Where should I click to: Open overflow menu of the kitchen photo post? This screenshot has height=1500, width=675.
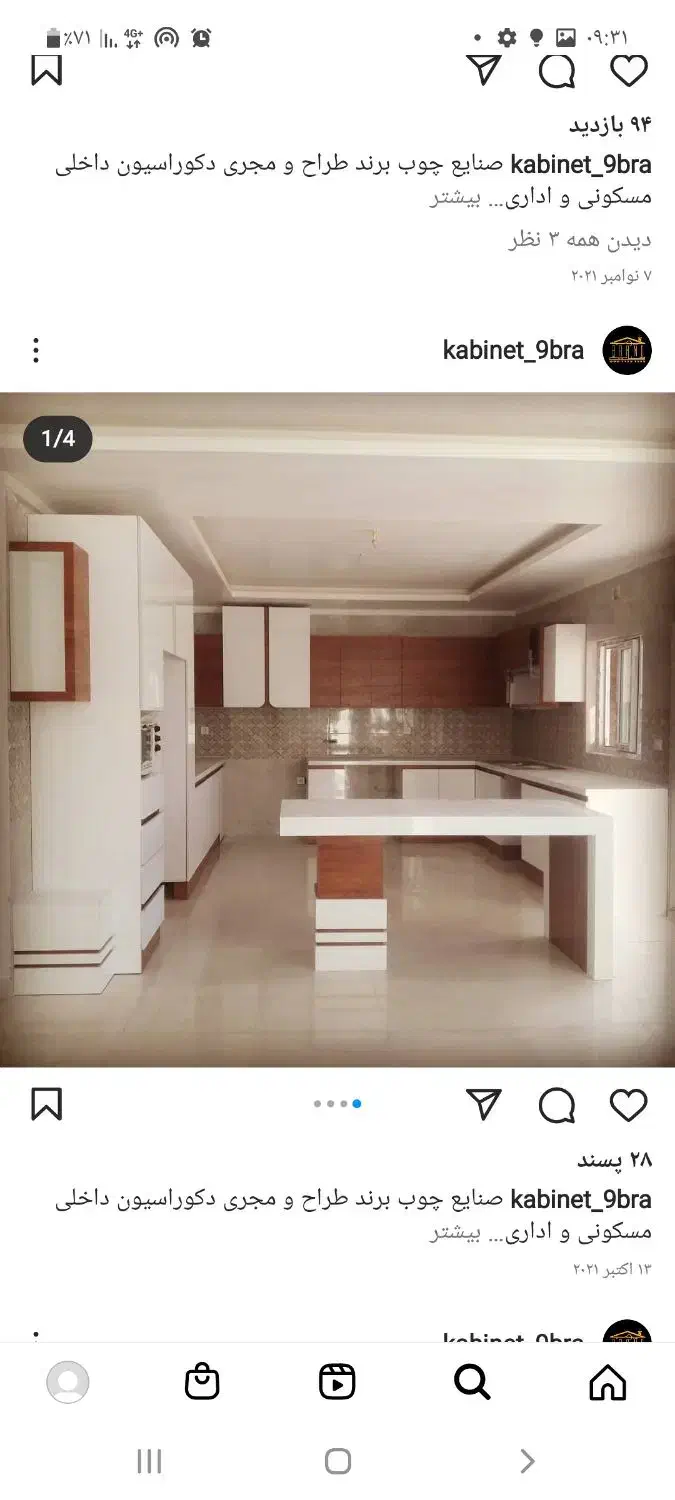(x=36, y=350)
